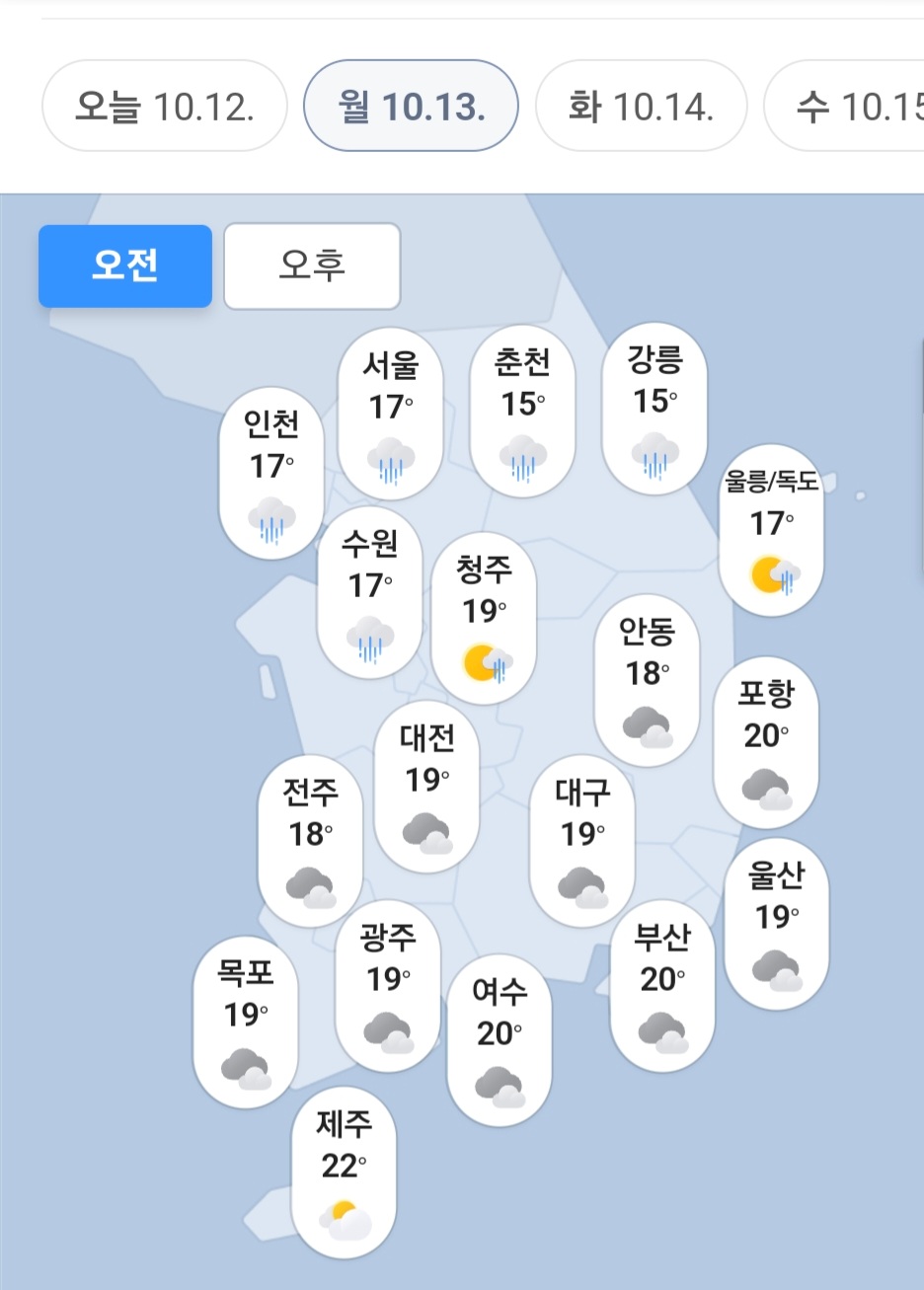Open the 서울 weather card
Image resolution: width=924 pixels, height=1290 pixels.
tap(391, 415)
